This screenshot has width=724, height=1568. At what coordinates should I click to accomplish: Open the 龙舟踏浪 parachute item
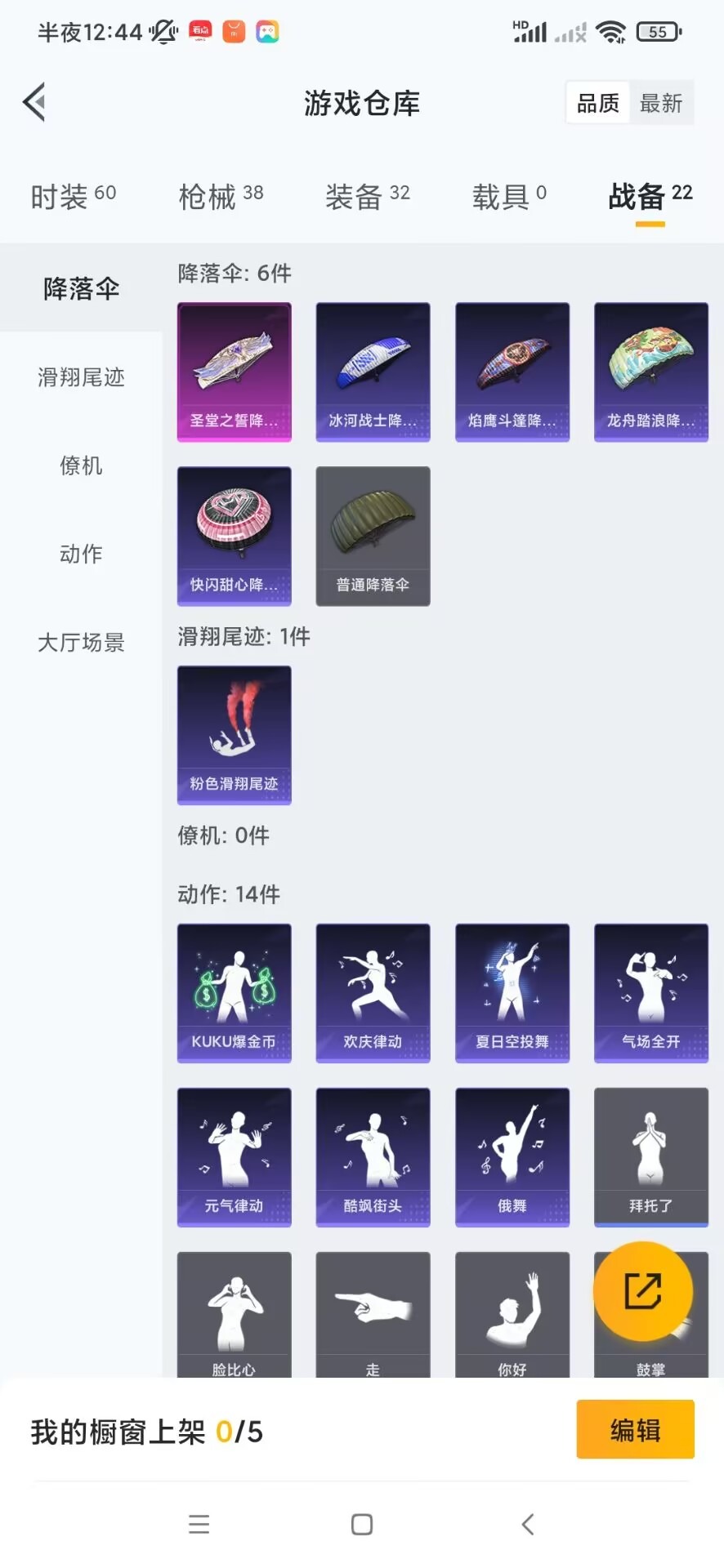pyautogui.click(x=650, y=372)
